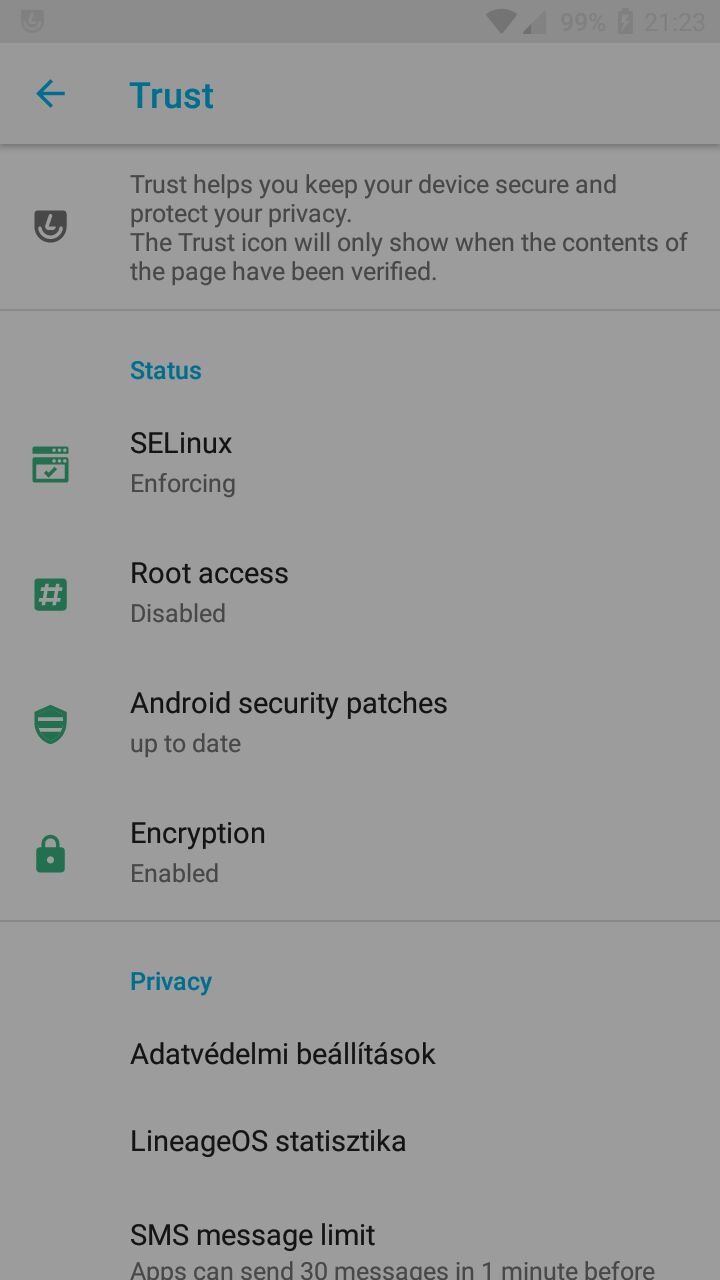Open the SELinux status row
Viewport: 720px width, 1280px height.
[360, 463]
